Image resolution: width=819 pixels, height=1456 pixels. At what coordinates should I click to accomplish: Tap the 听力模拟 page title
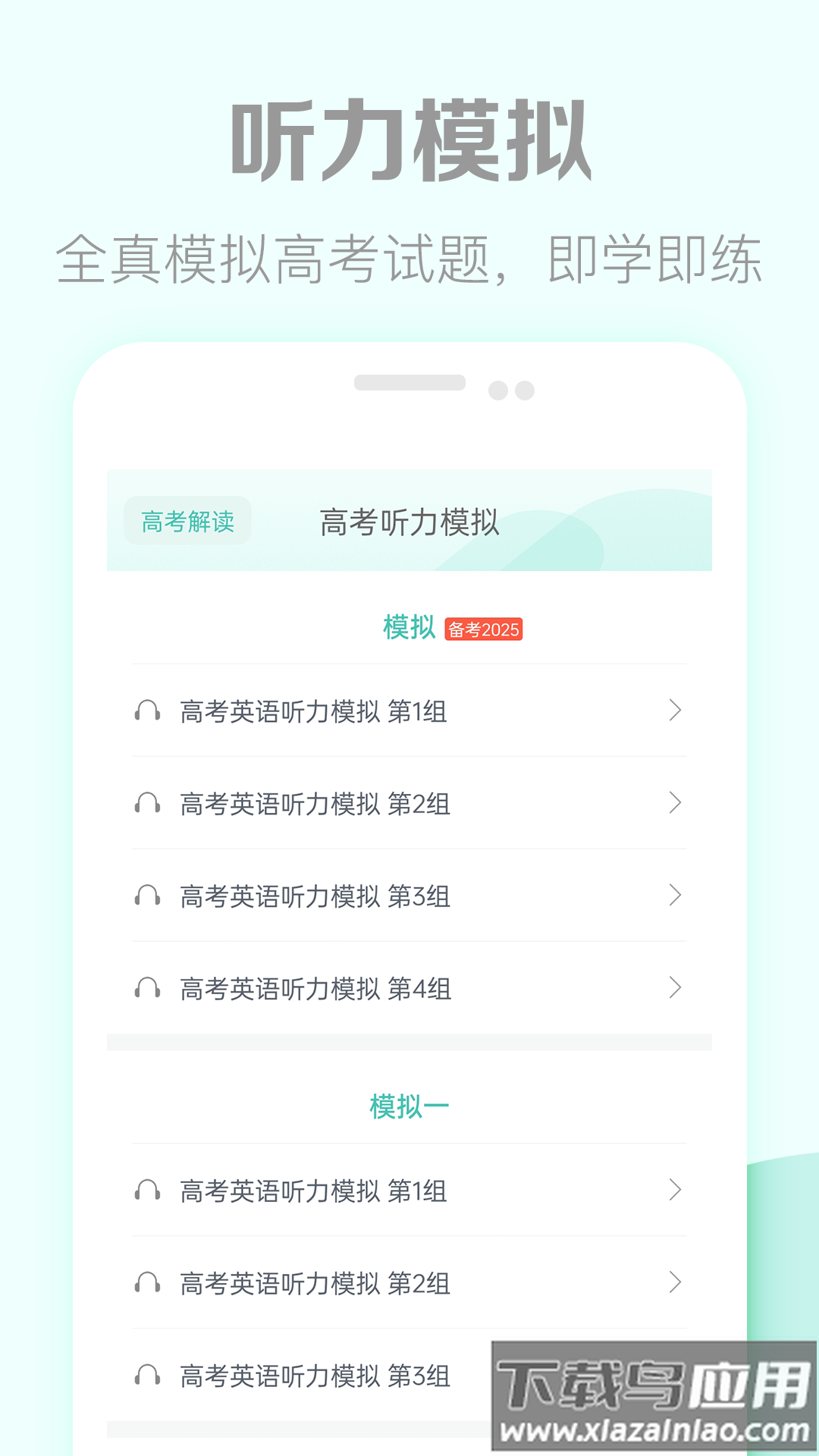[x=409, y=139]
